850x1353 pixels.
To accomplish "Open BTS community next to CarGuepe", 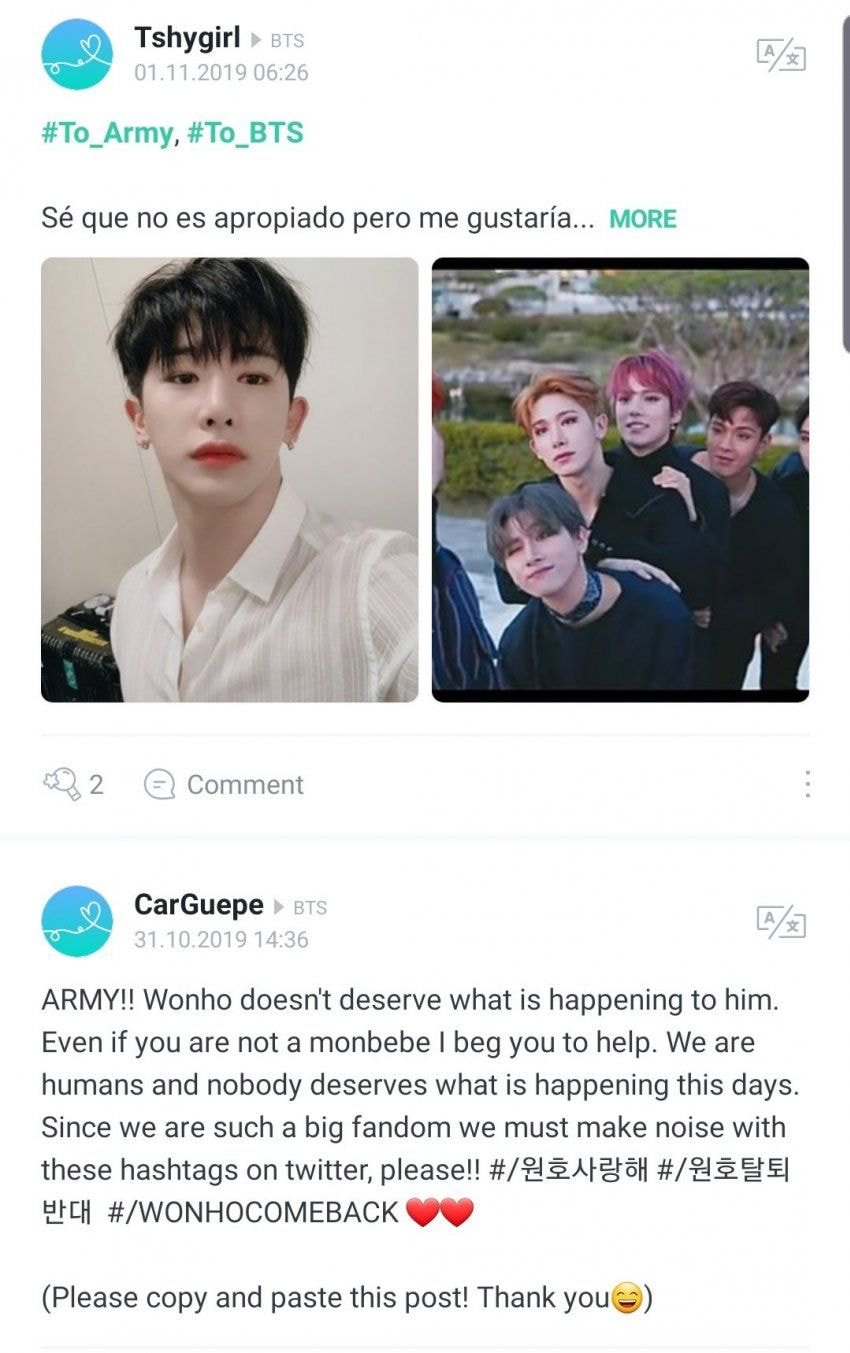I will point(310,908).
